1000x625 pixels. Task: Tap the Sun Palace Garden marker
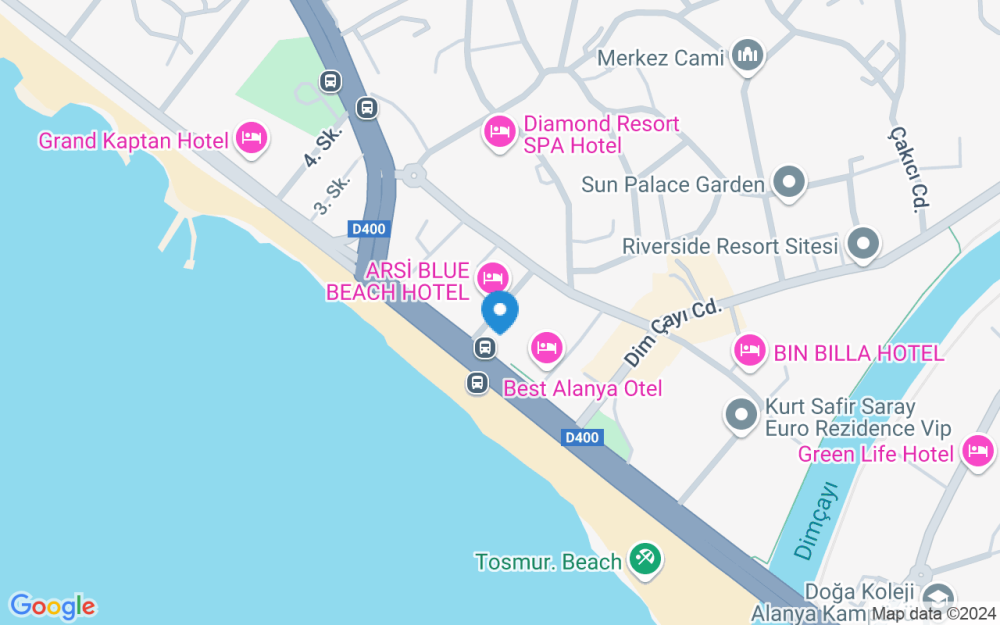pos(789,184)
